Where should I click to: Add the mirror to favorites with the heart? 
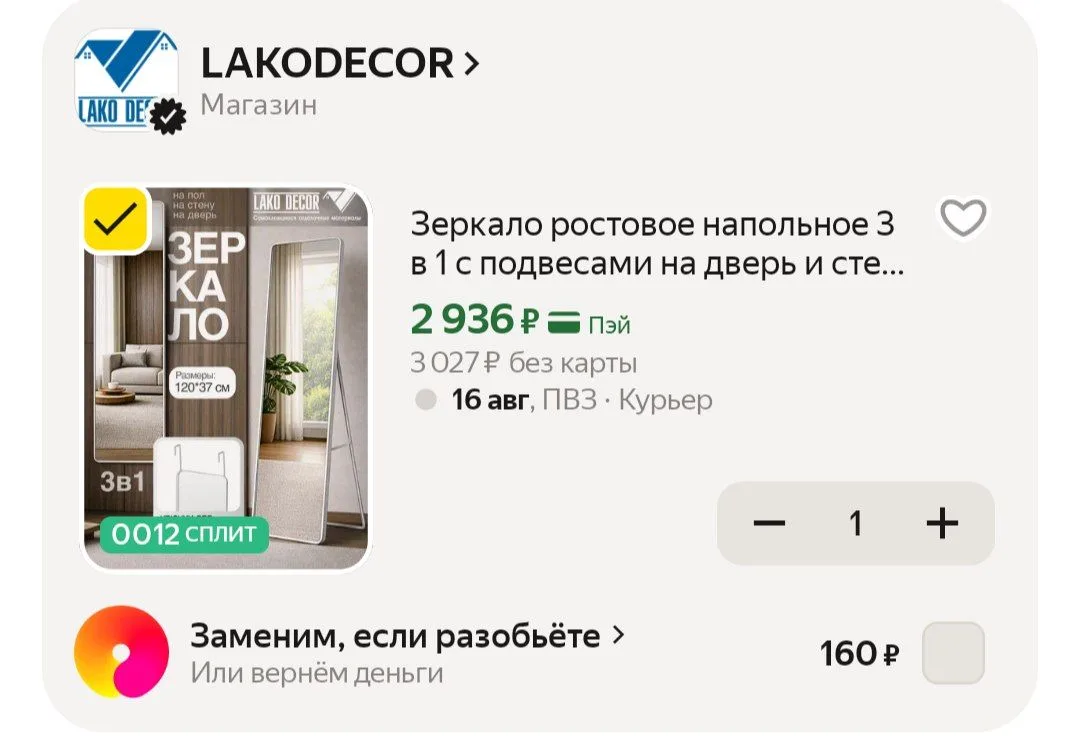pyautogui.click(x=963, y=218)
